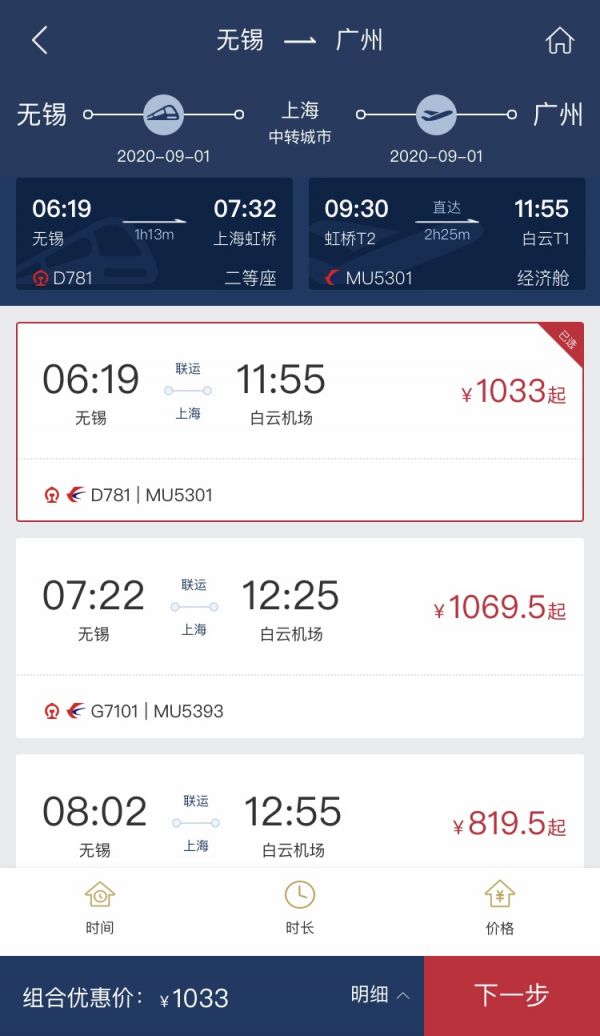Select the 06:19 D781 | MU5301 itinerary

click(299, 421)
